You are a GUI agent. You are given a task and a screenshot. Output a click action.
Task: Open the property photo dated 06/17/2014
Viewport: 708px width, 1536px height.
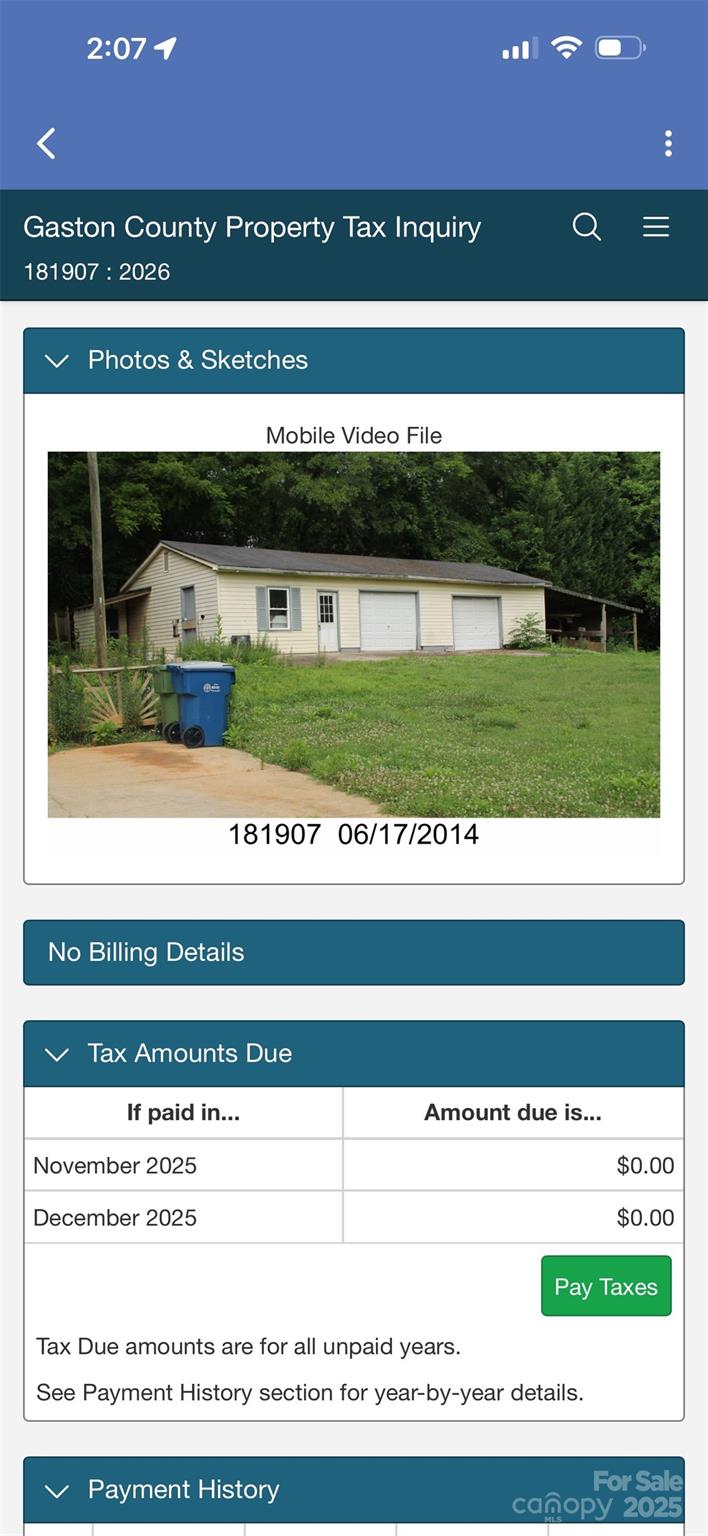(x=354, y=634)
